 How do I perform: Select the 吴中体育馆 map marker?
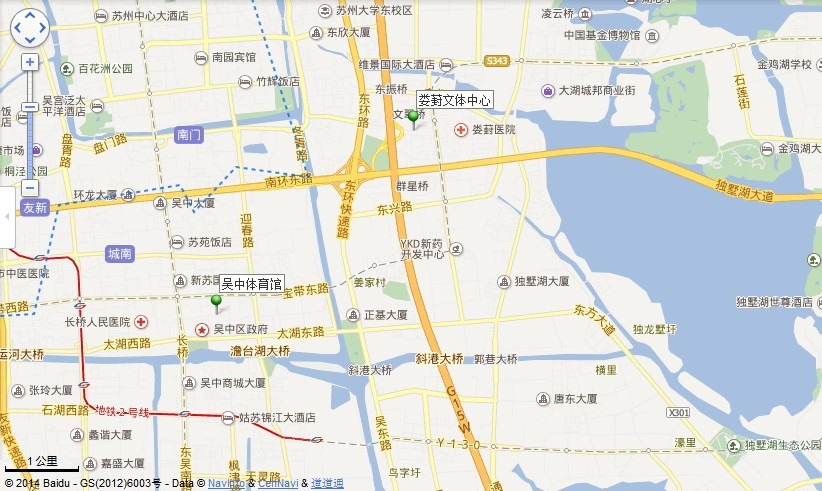point(216,302)
